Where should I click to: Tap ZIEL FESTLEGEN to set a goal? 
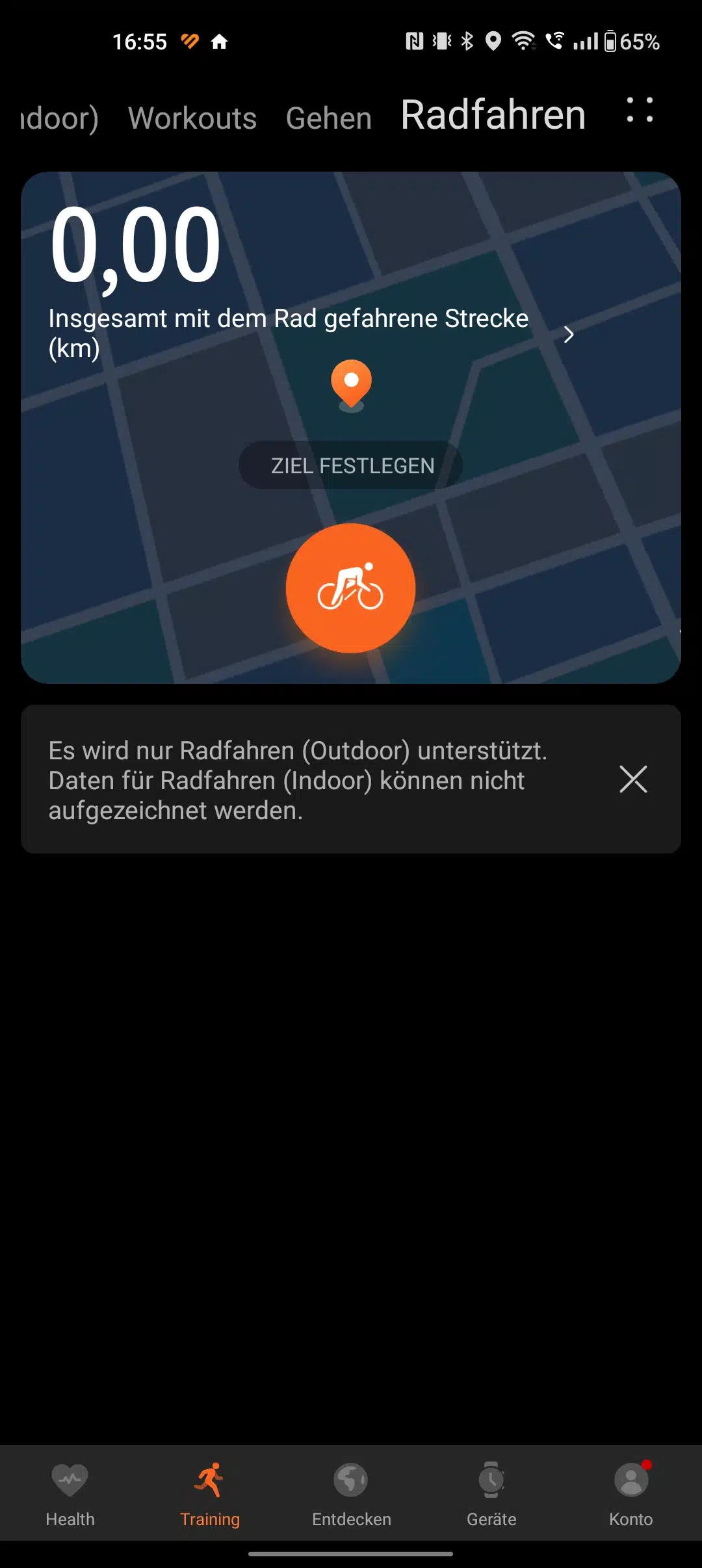coord(351,465)
